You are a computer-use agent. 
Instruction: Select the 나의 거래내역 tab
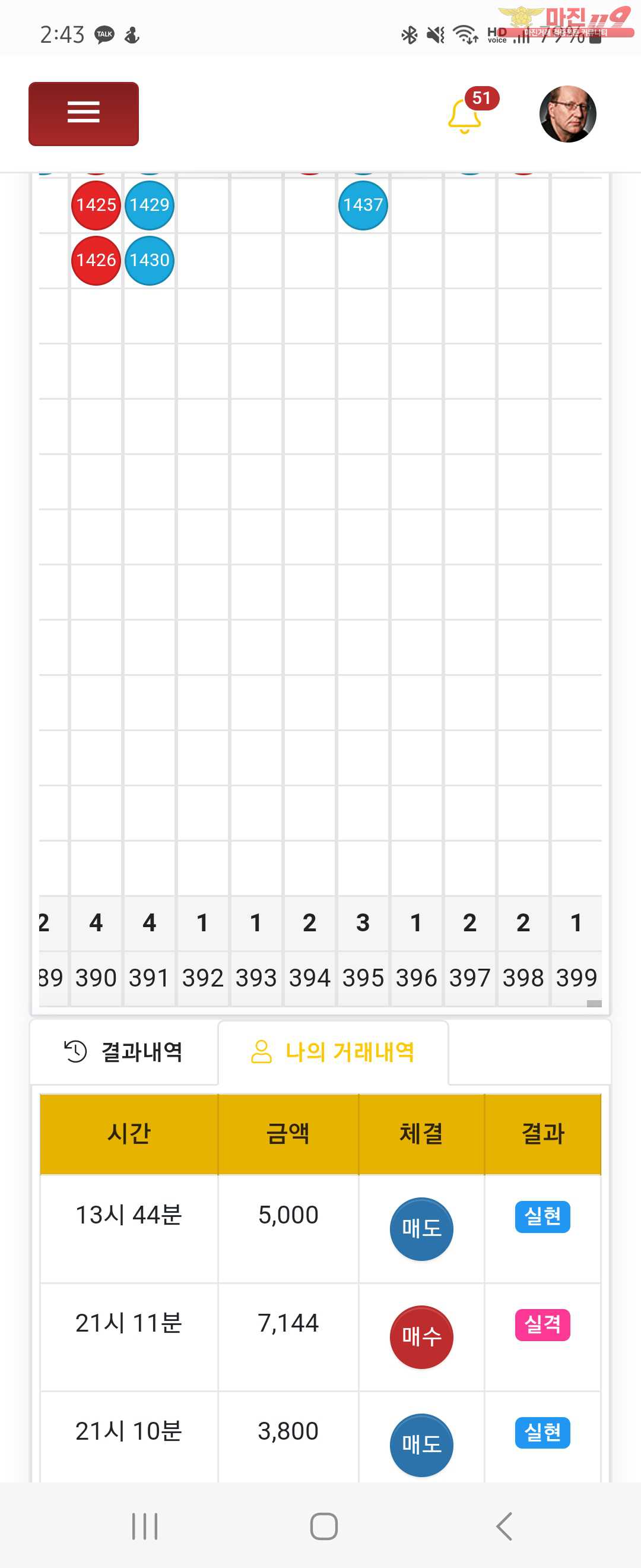coord(334,1052)
